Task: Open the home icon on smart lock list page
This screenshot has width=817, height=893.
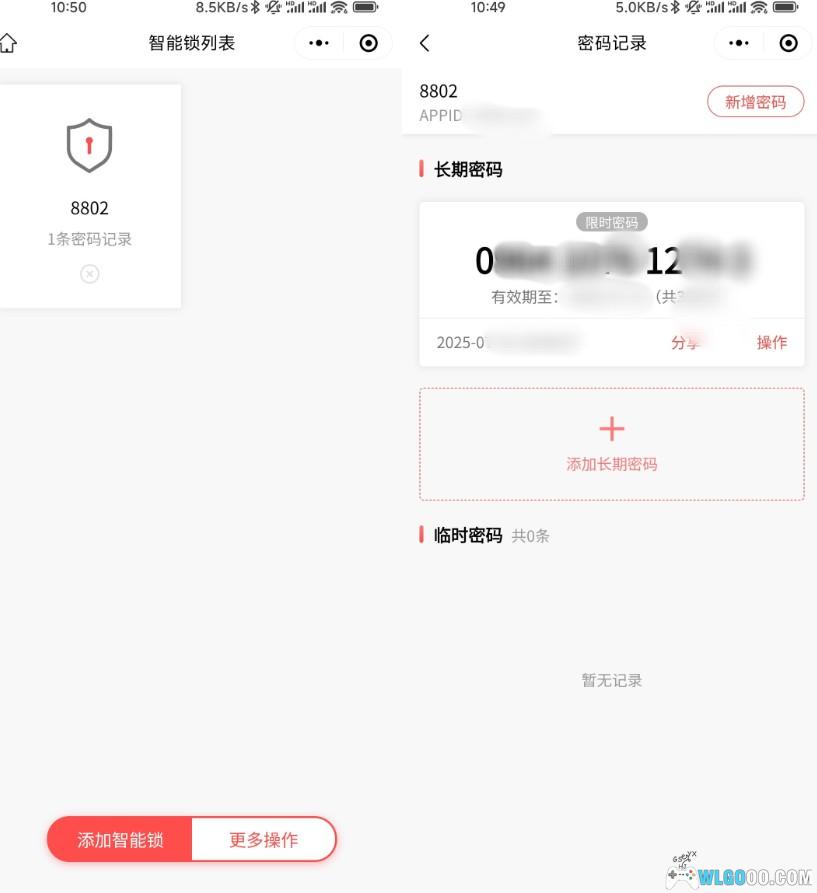Action: [10, 43]
